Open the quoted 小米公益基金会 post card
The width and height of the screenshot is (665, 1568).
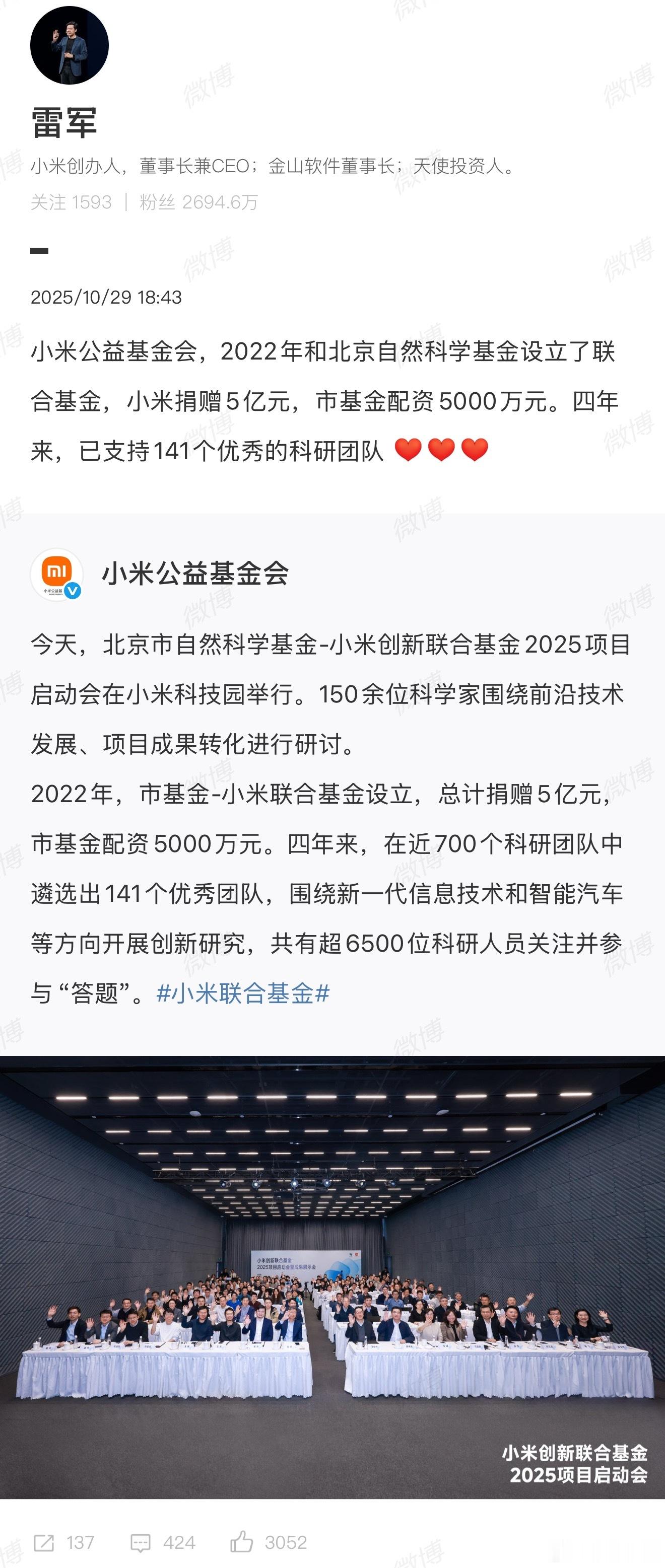332,761
